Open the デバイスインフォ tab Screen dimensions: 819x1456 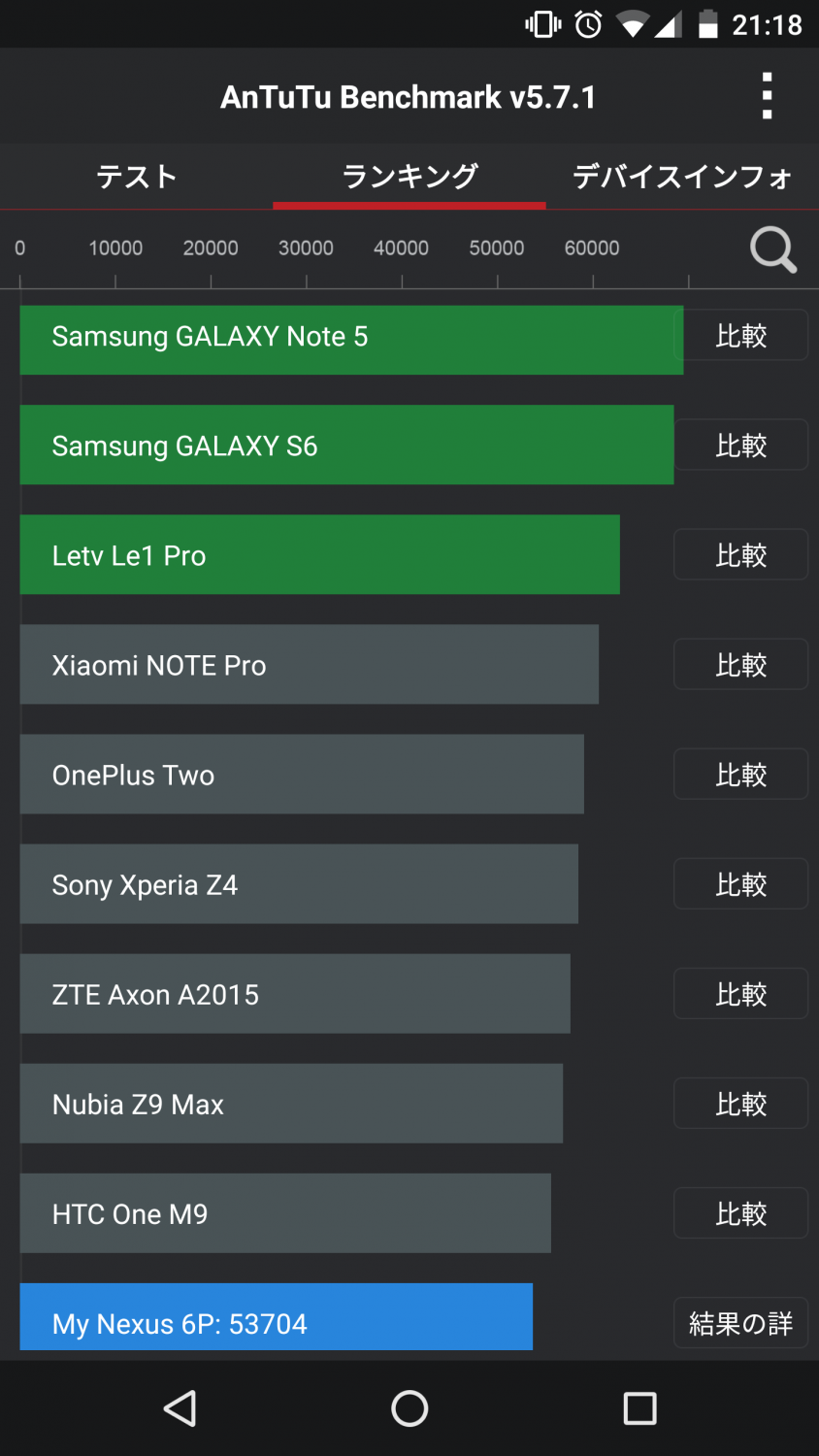tap(682, 177)
